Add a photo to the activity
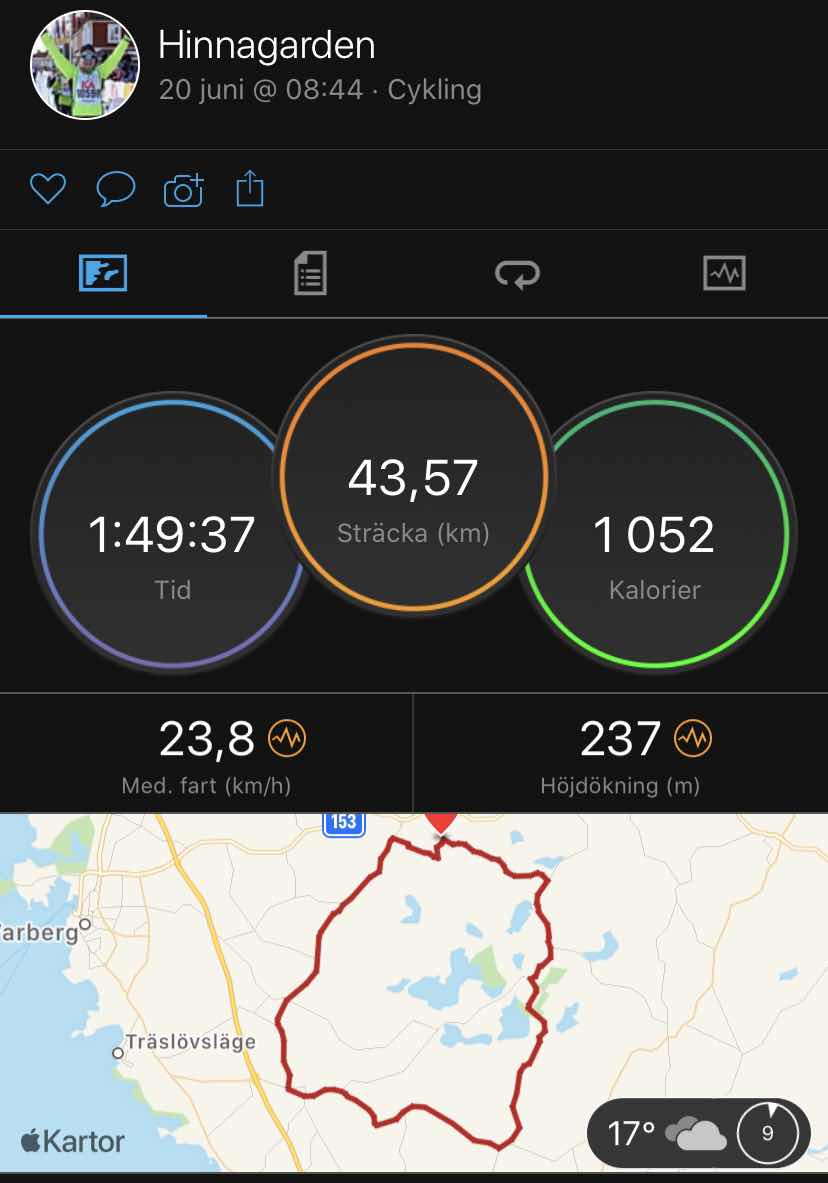 [183, 189]
